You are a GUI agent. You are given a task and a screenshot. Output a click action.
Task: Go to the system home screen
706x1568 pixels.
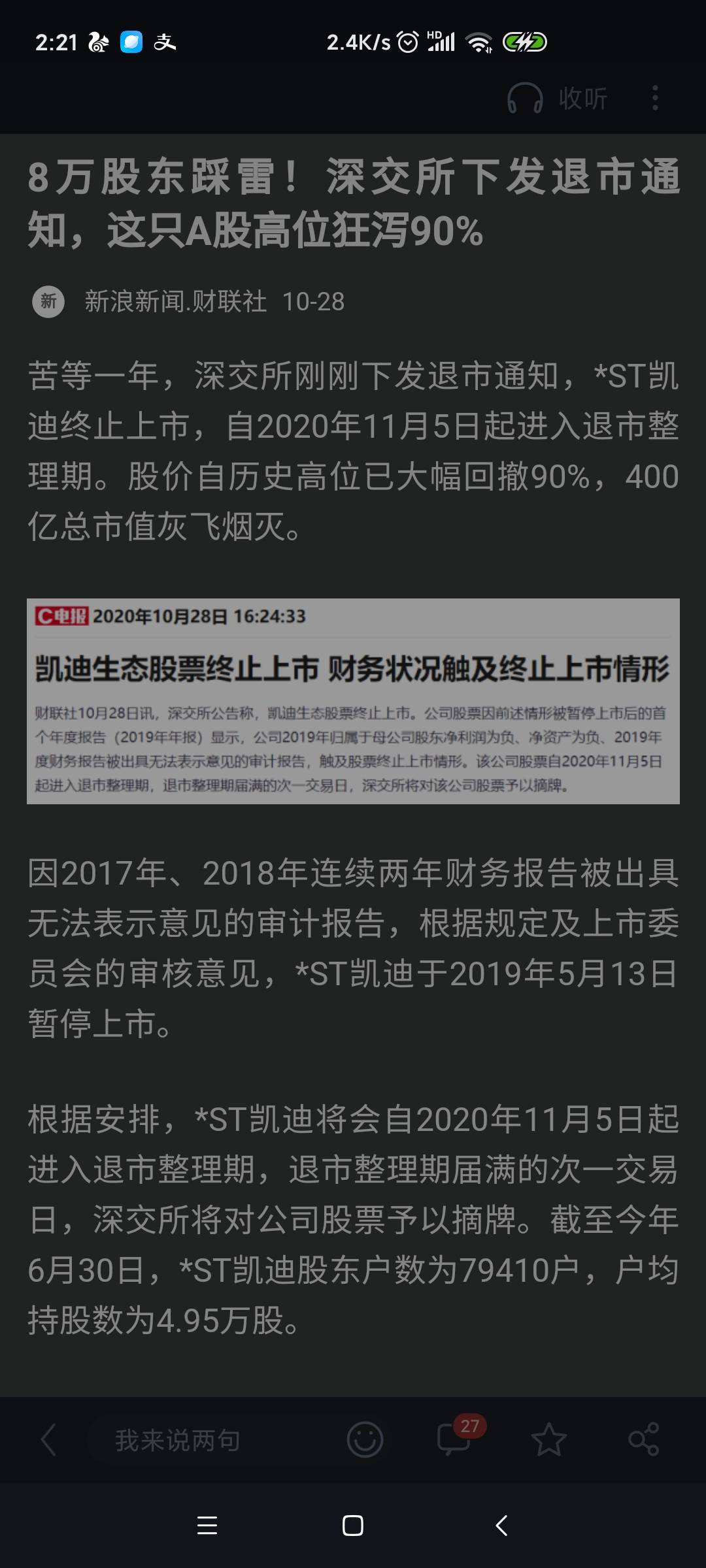tap(353, 1526)
